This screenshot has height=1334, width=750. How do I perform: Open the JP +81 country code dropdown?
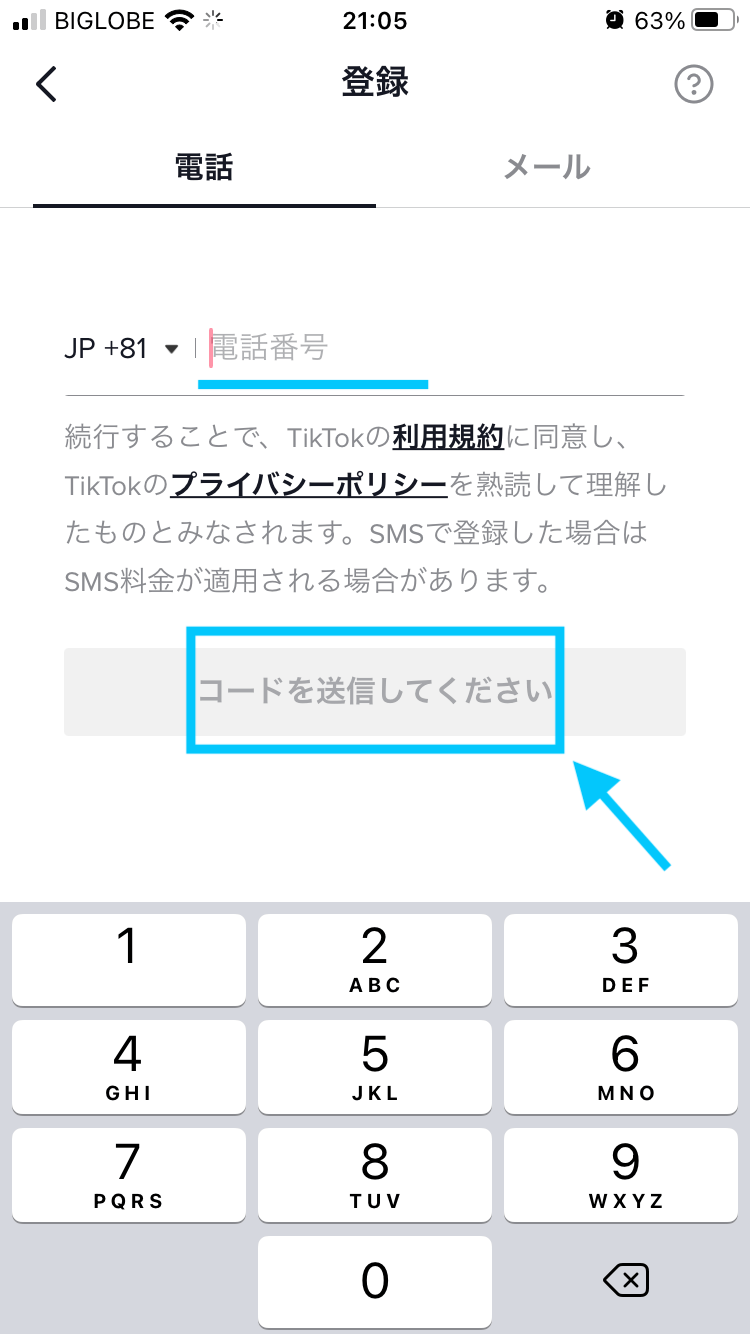pos(121,349)
